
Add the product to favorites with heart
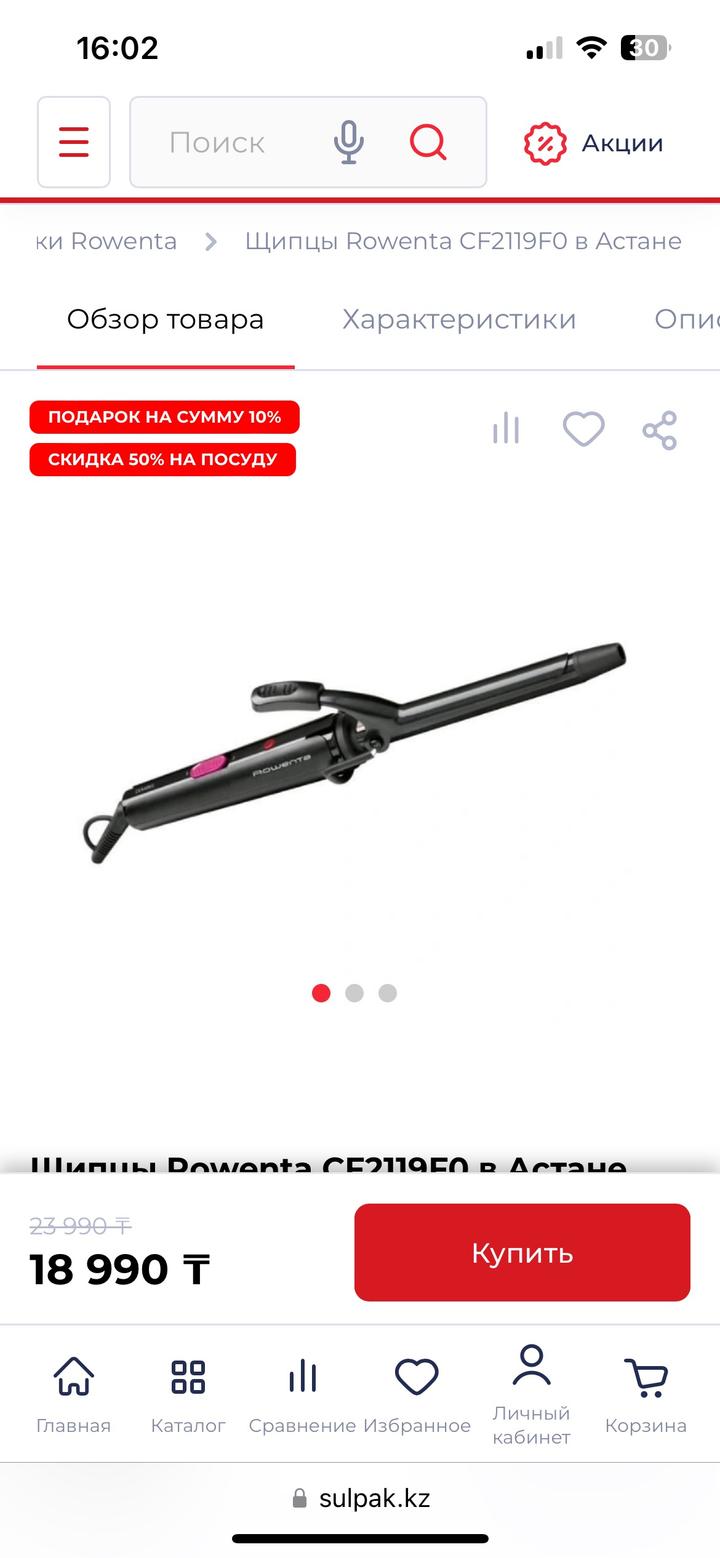[583, 429]
